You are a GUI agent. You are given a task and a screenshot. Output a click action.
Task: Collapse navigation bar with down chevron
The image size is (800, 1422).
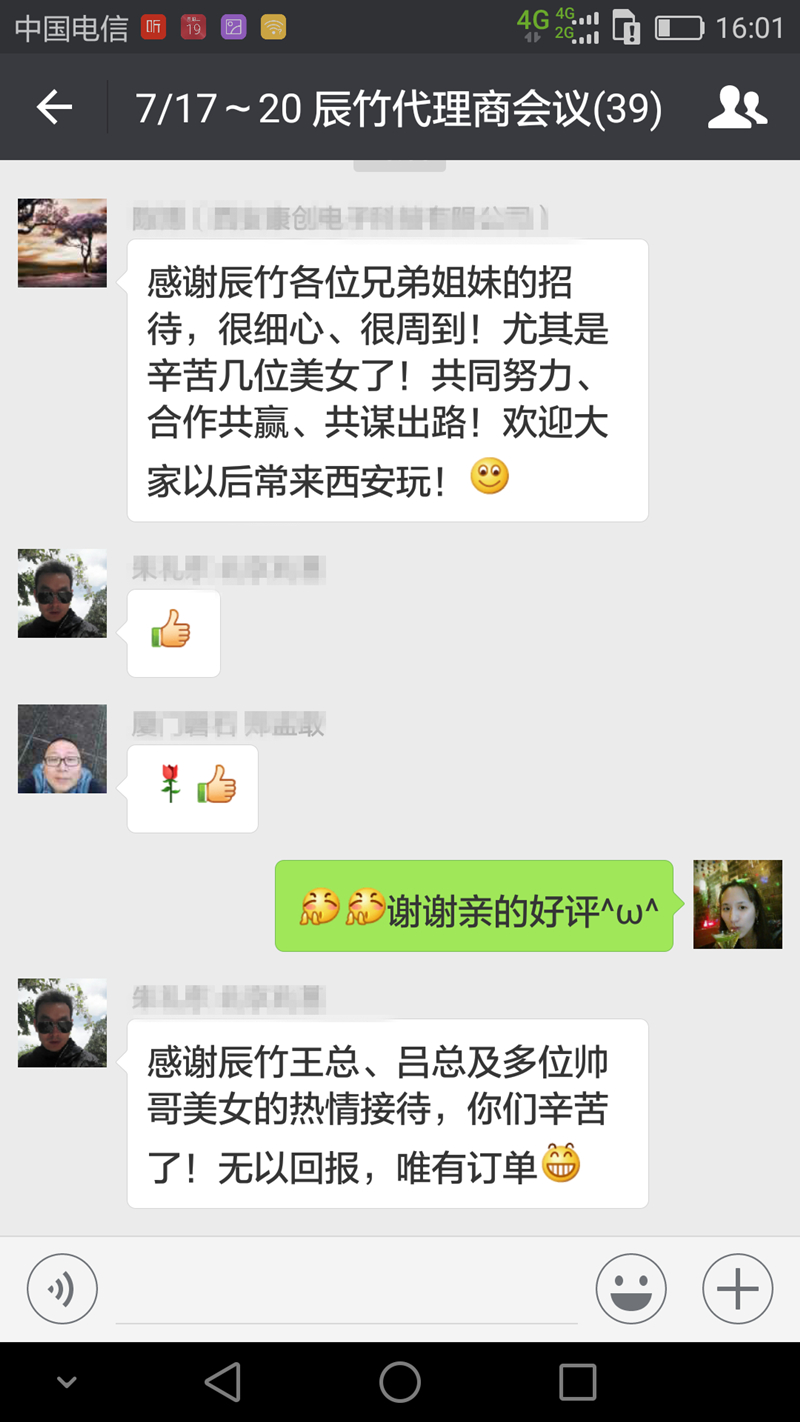66,1381
